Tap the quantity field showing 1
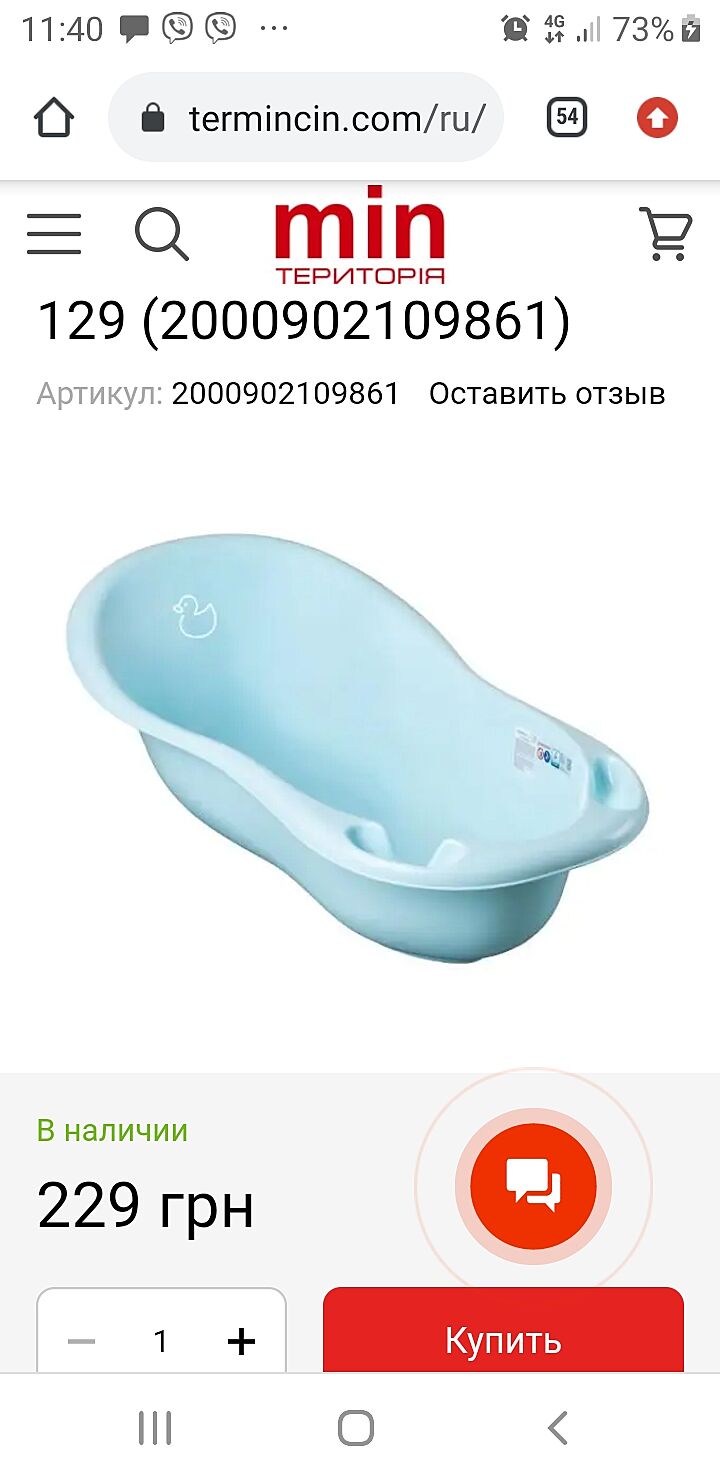The image size is (720, 1480). pyautogui.click(x=161, y=1341)
